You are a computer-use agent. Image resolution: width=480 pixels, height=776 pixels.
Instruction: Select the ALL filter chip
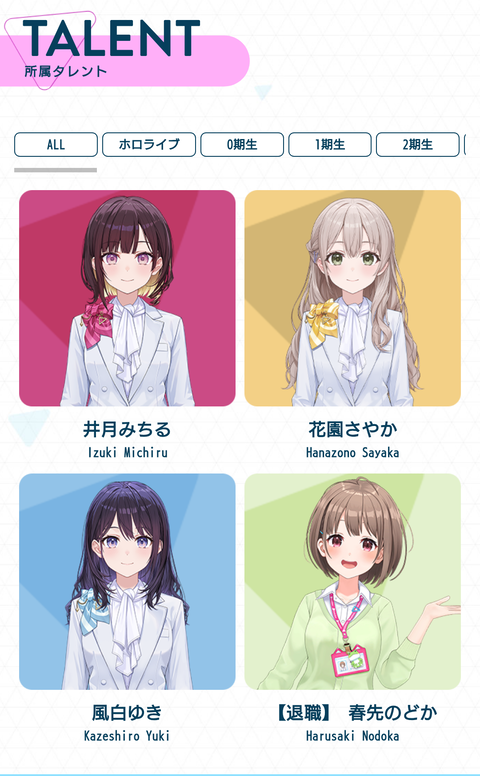click(56, 145)
